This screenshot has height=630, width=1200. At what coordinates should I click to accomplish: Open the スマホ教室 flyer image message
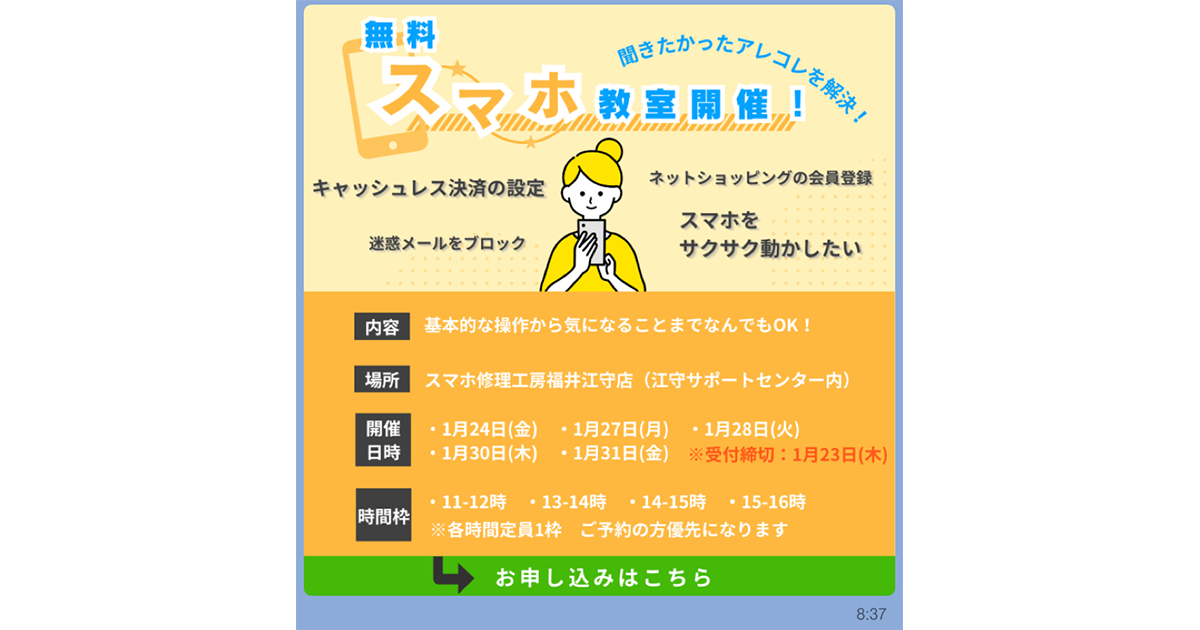599,300
